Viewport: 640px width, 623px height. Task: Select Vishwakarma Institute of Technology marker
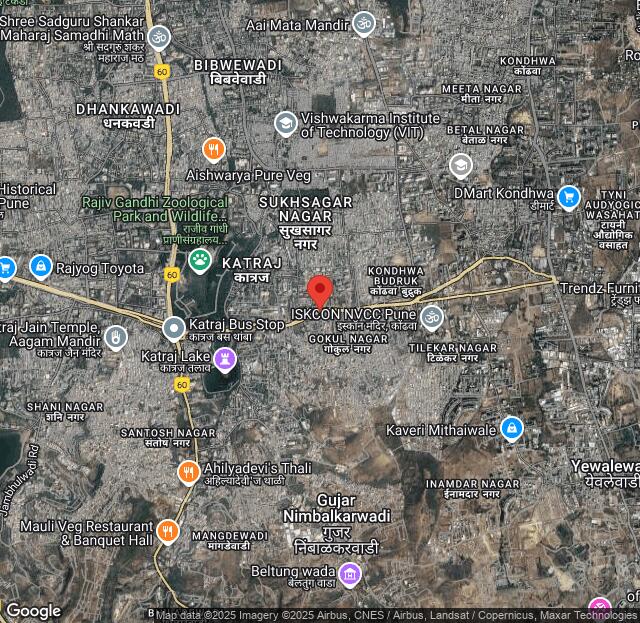tap(286, 123)
